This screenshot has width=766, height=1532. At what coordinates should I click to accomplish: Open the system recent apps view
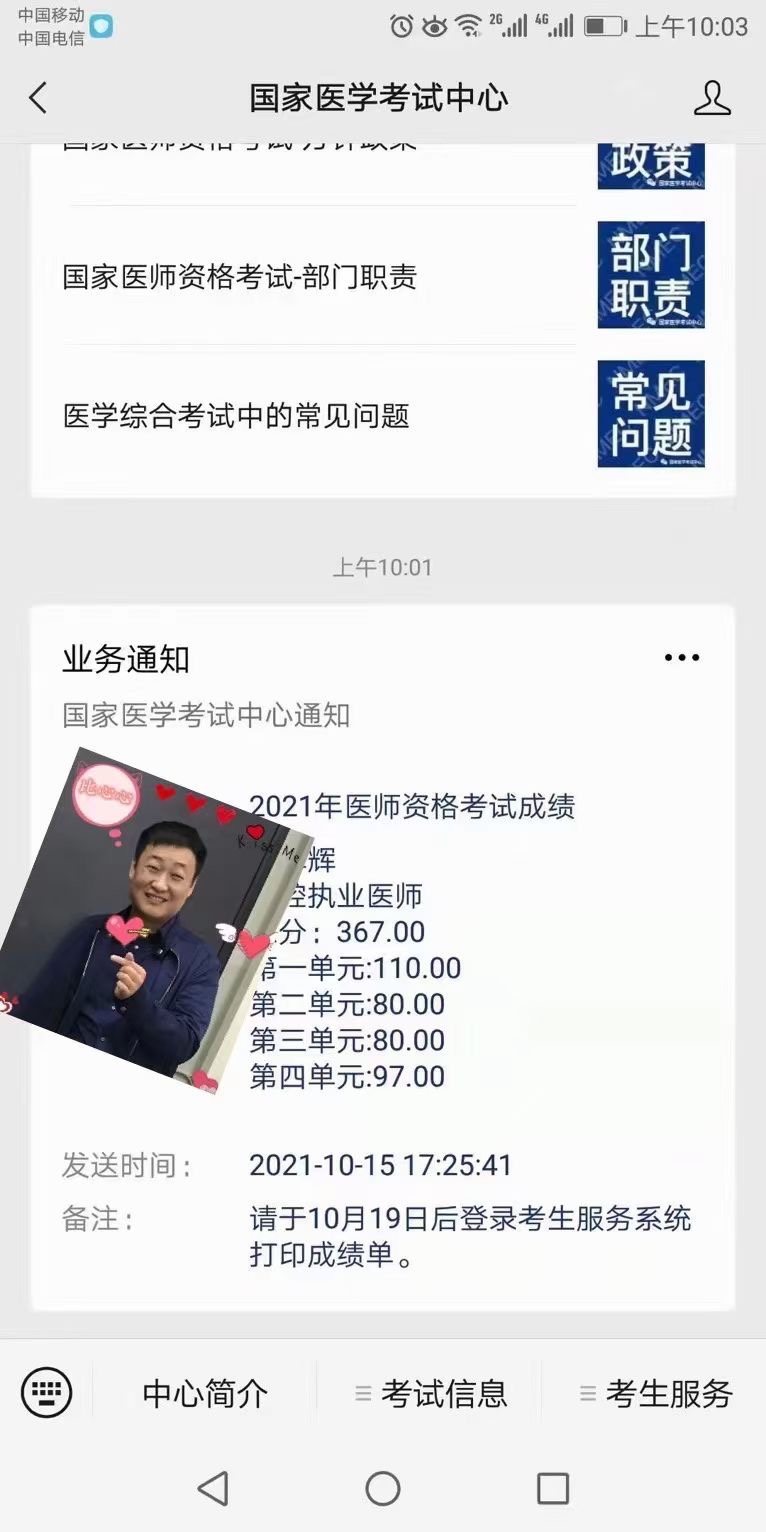click(x=553, y=1488)
